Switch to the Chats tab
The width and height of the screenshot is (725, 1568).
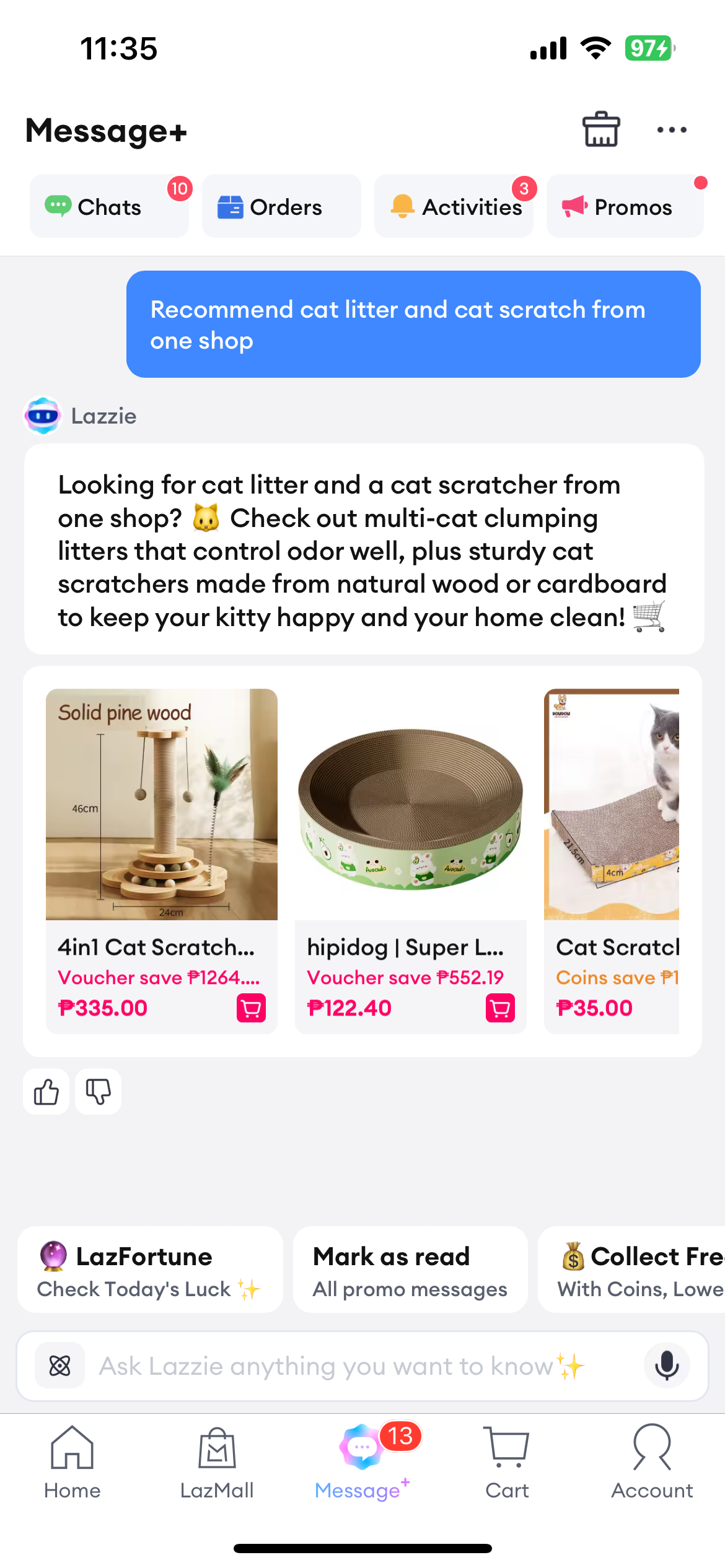pyautogui.click(x=109, y=207)
